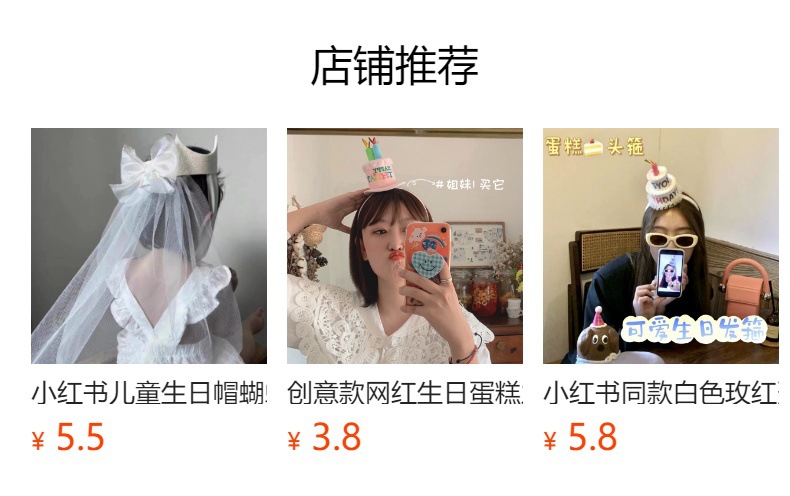Image resolution: width=790 pixels, height=496 pixels.
Task: View the 创意款网红生日蛋糕 item priced ¥3.8
Action: [x=404, y=246]
